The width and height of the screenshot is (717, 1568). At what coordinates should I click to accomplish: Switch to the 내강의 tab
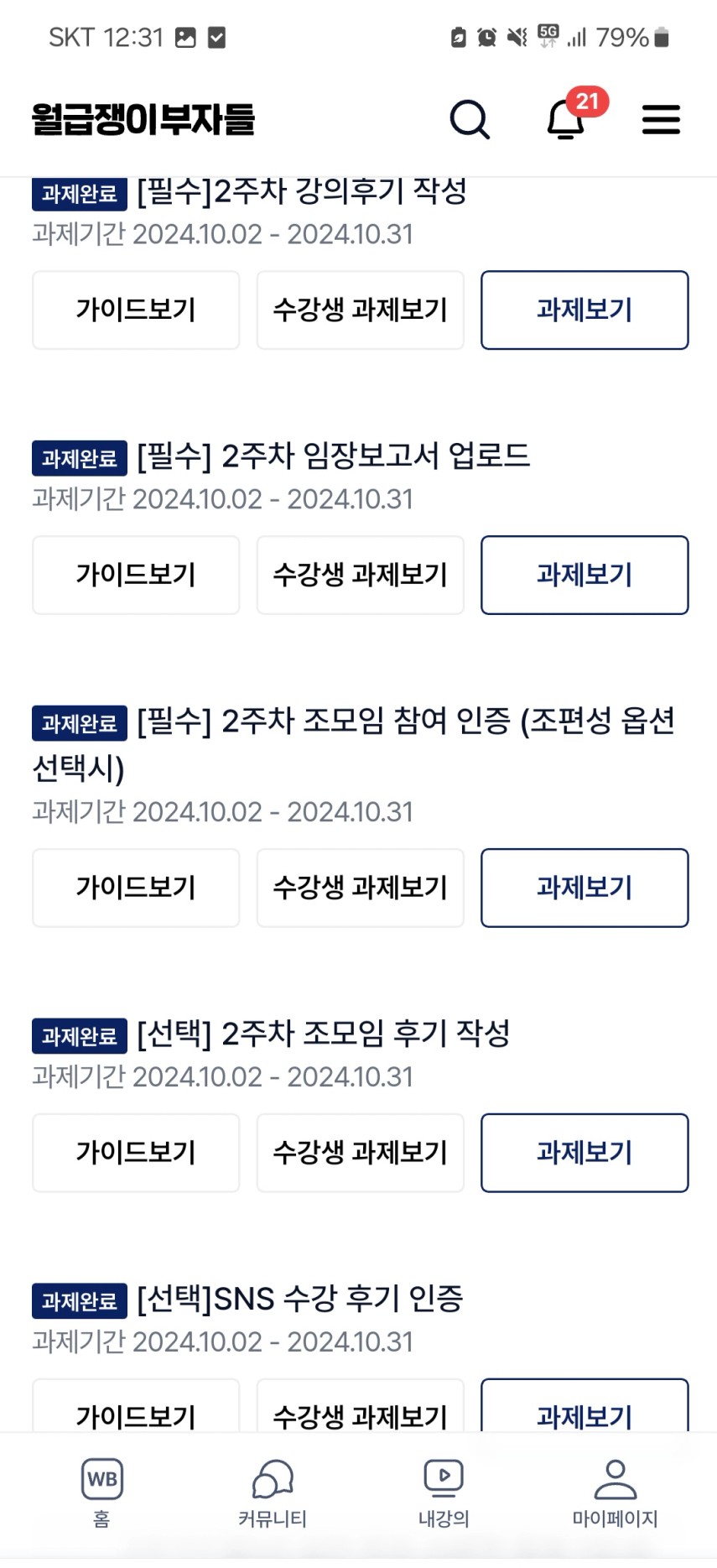pyautogui.click(x=444, y=1493)
